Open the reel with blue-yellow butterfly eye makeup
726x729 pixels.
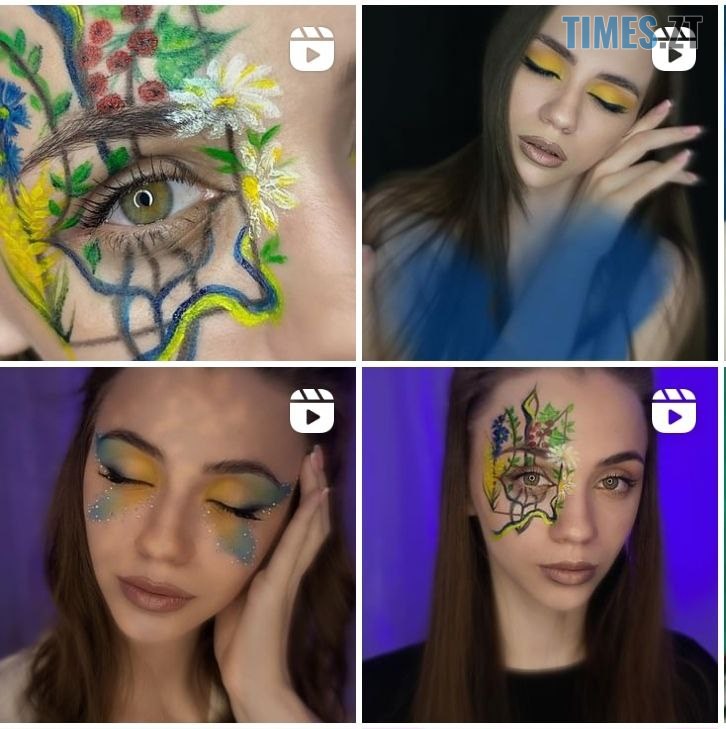tap(178, 545)
